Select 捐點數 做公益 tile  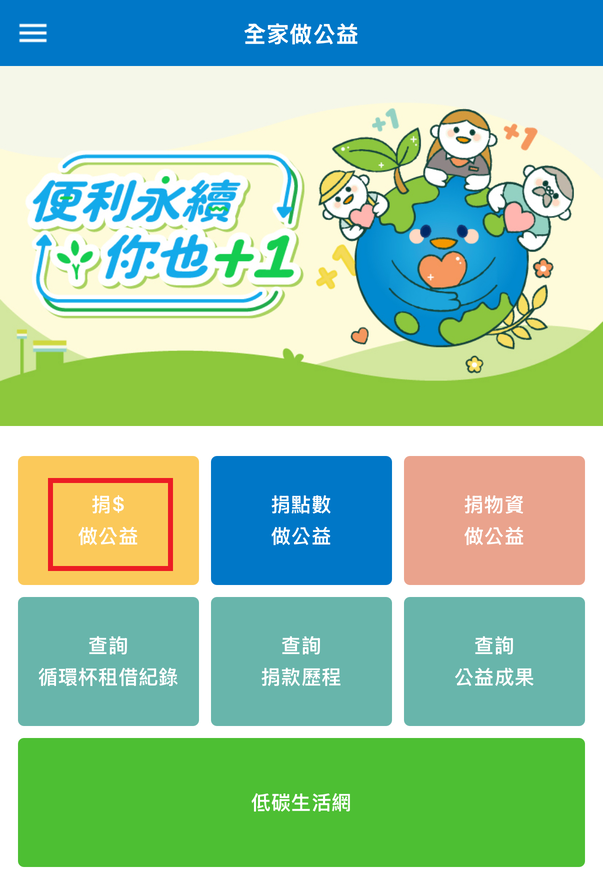click(301, 521)
